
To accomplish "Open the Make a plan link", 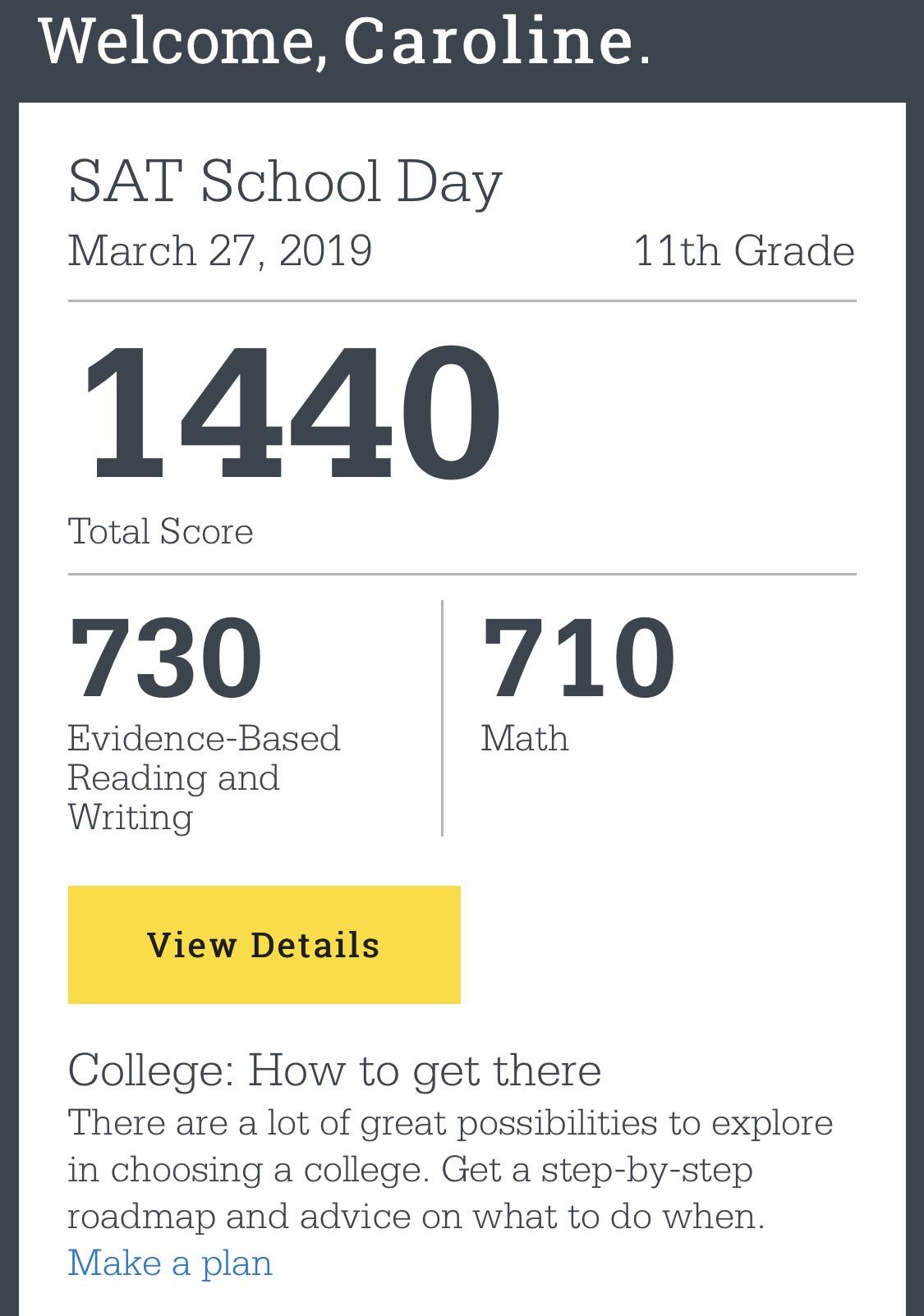I will pyautogui.click(x=170, y=1263).
